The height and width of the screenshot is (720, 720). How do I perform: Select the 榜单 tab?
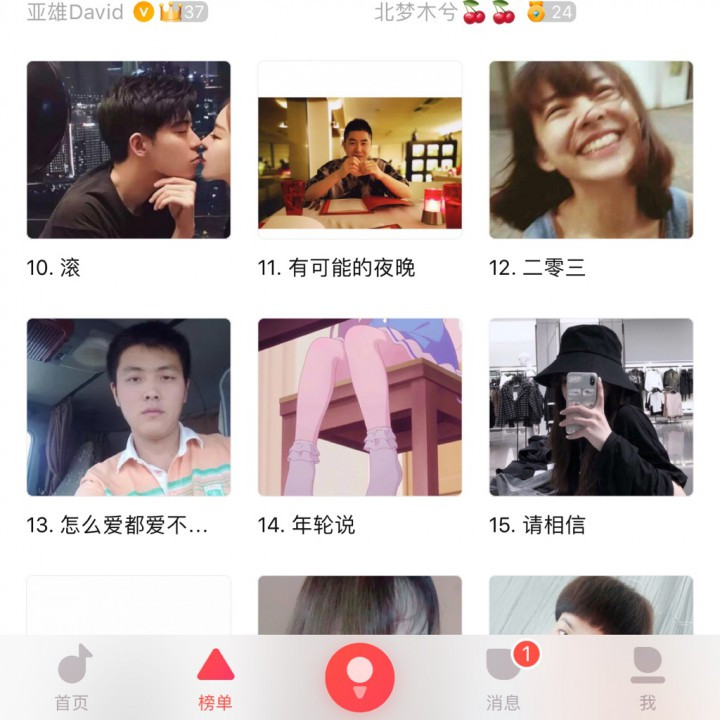coord(215,679)
